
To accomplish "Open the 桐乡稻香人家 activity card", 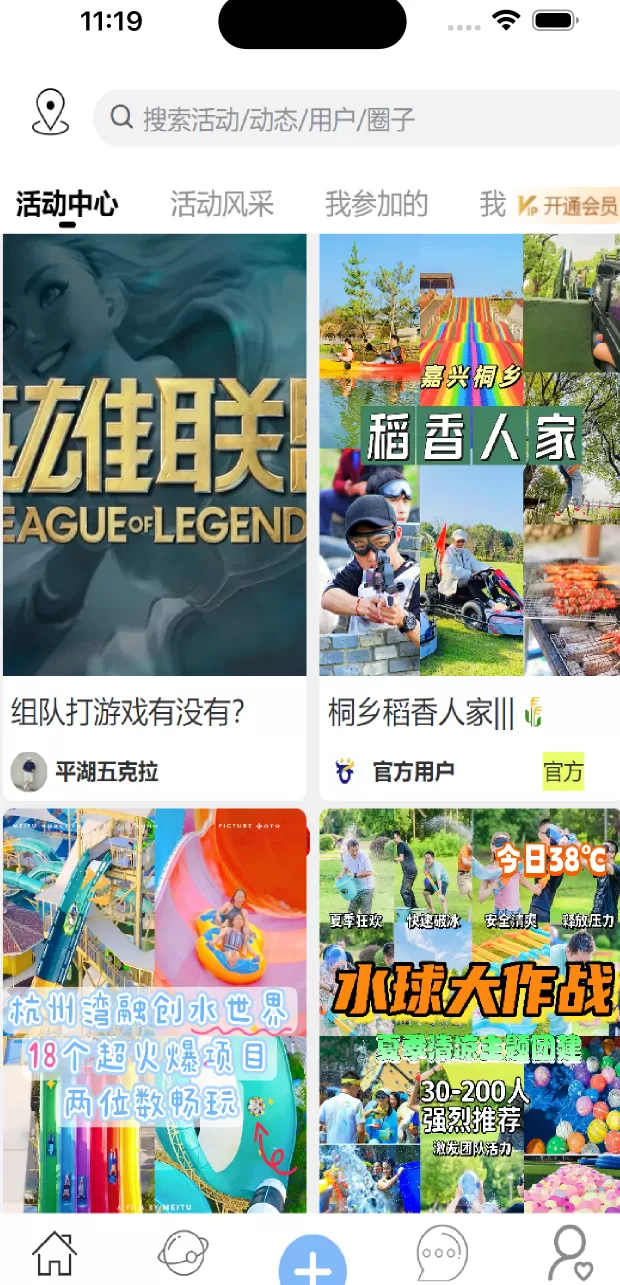I will (x=468, y=456).
